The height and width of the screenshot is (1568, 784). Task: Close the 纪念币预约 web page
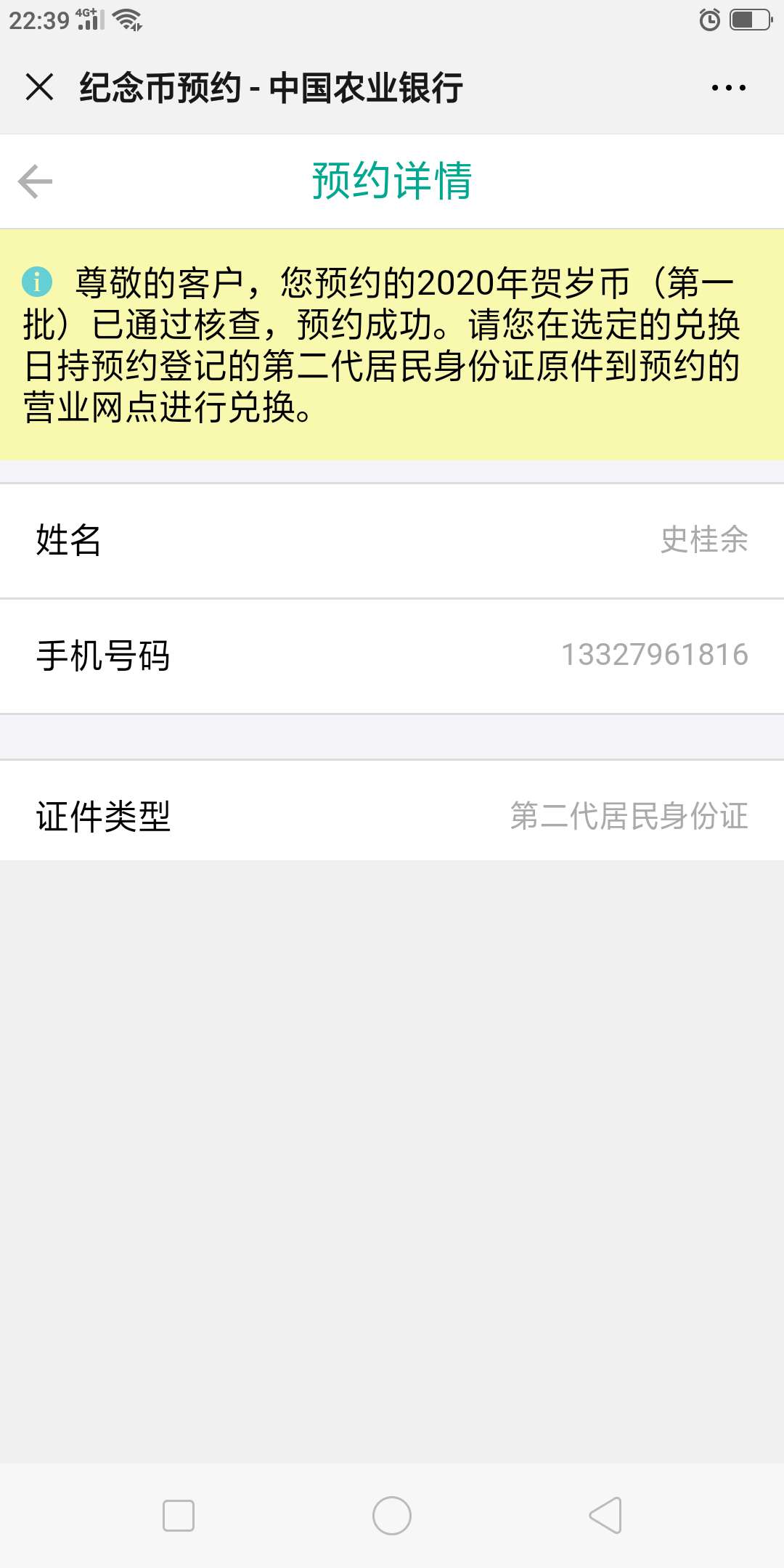(39, 87)
